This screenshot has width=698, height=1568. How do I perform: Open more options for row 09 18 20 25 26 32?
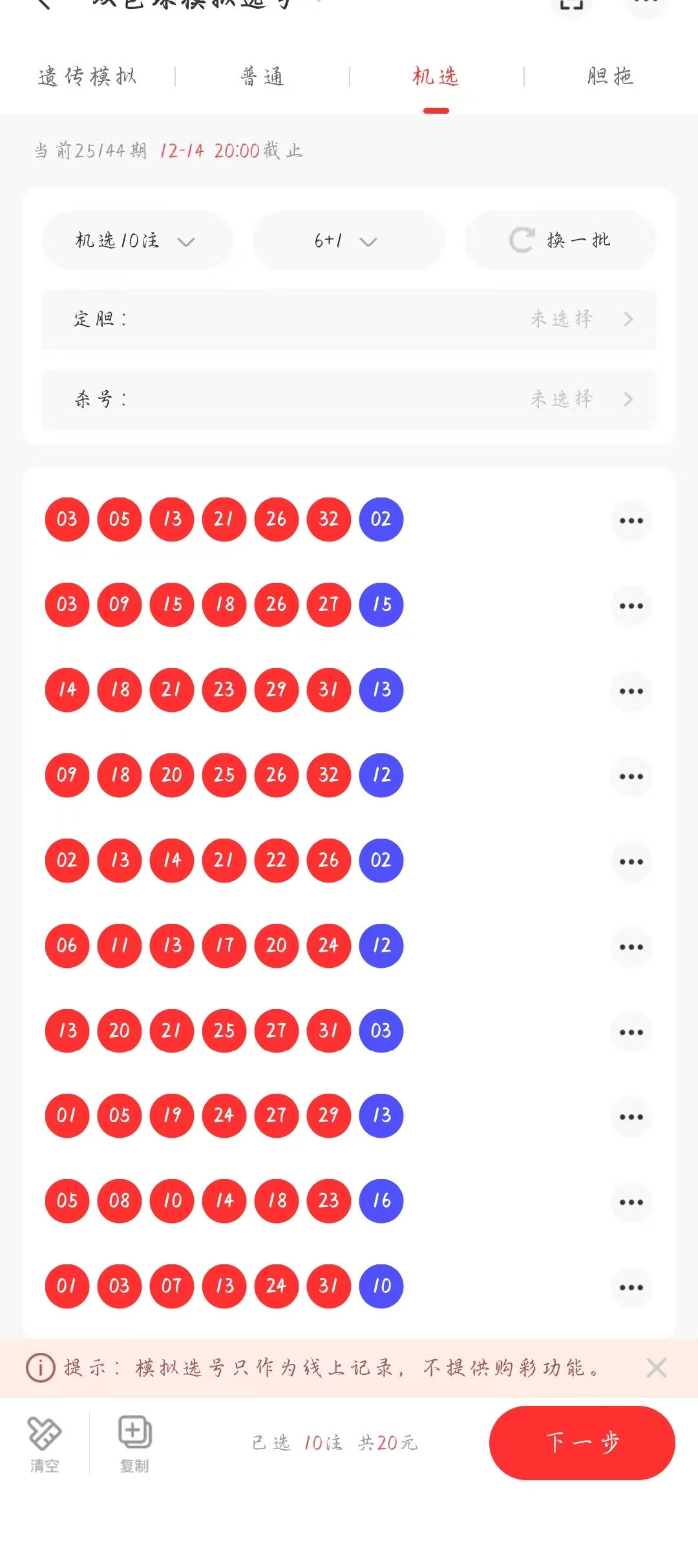coord(631,776)
